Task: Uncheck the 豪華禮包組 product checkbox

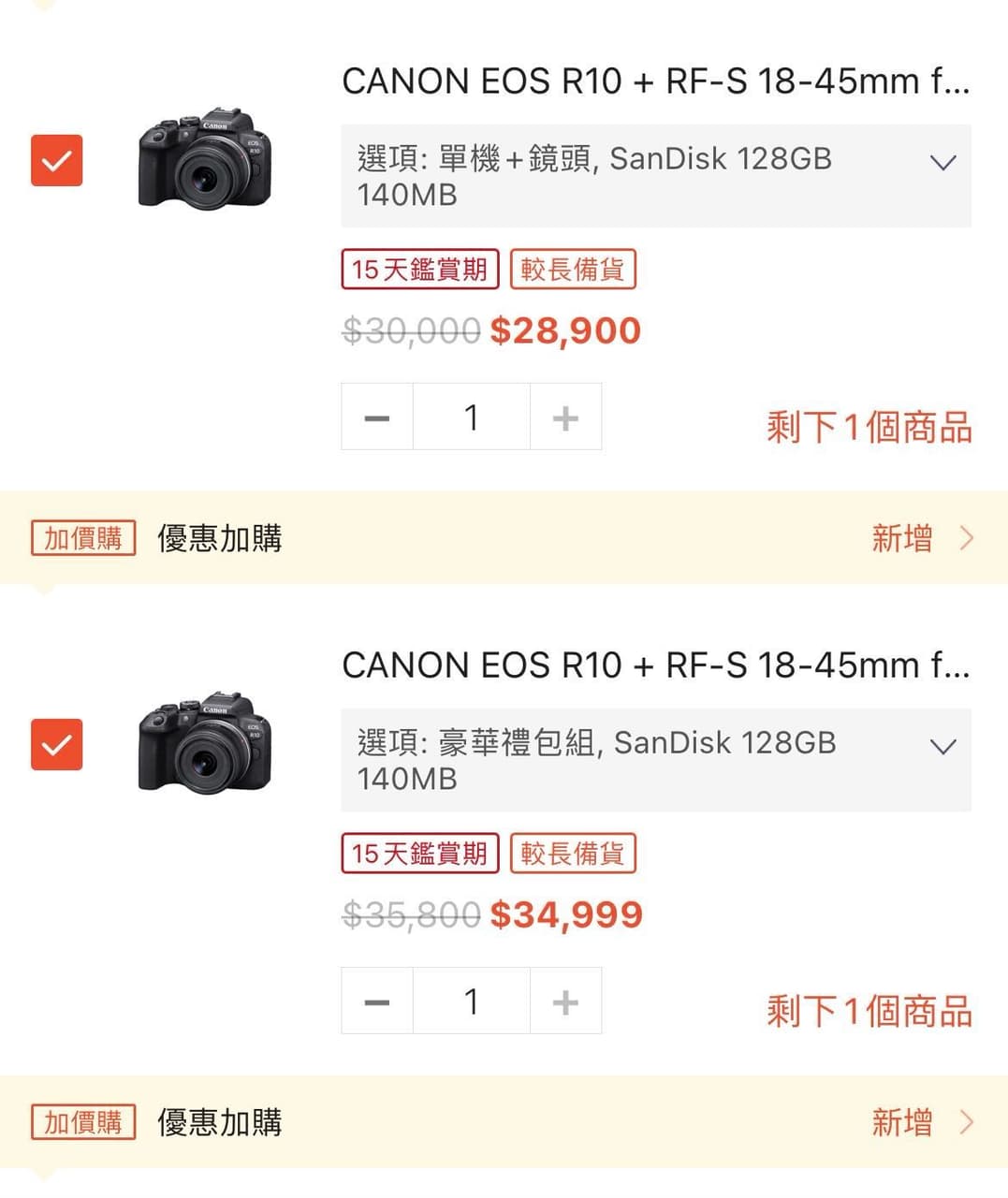Action: pos(56,745)
